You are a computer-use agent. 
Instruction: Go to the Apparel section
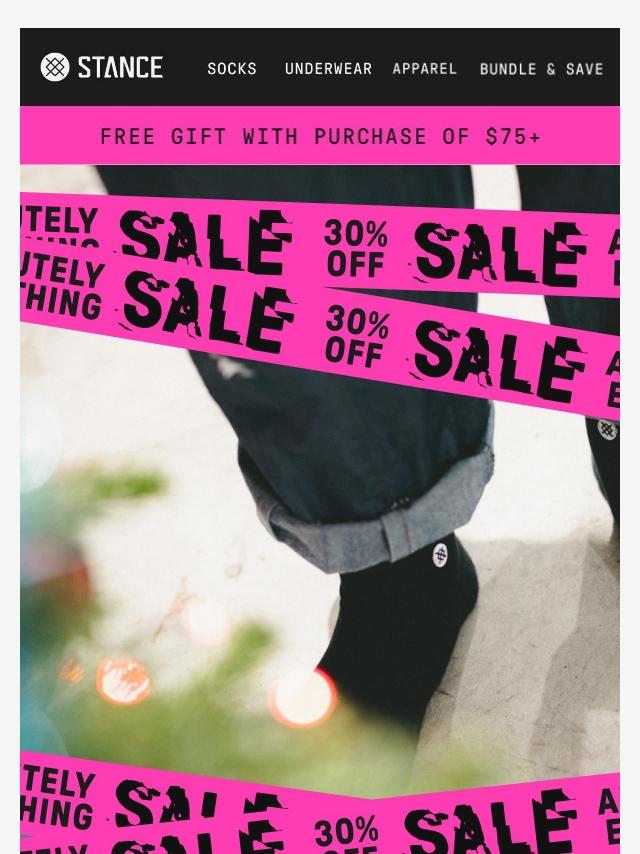pos(425,69)
